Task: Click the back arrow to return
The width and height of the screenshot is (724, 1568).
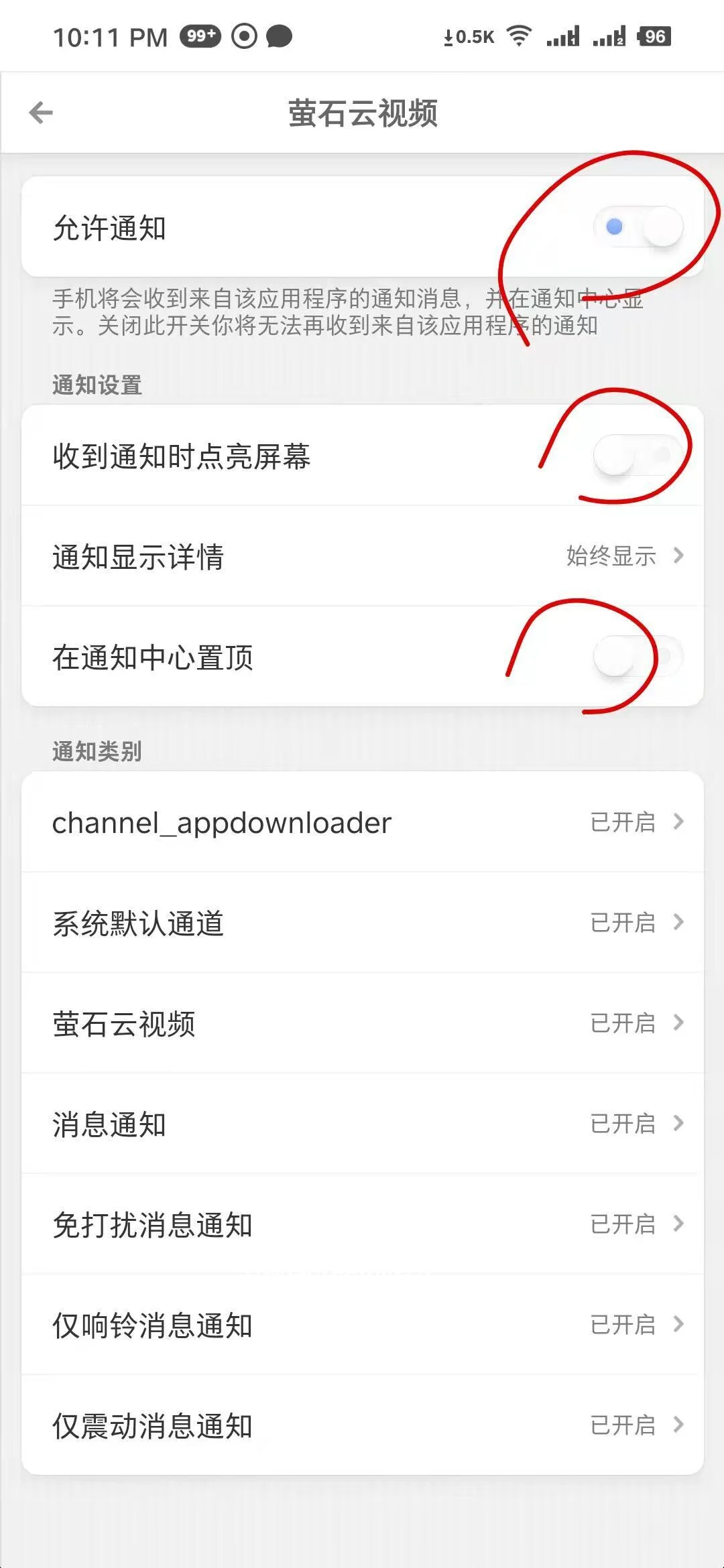Action: 42,111
